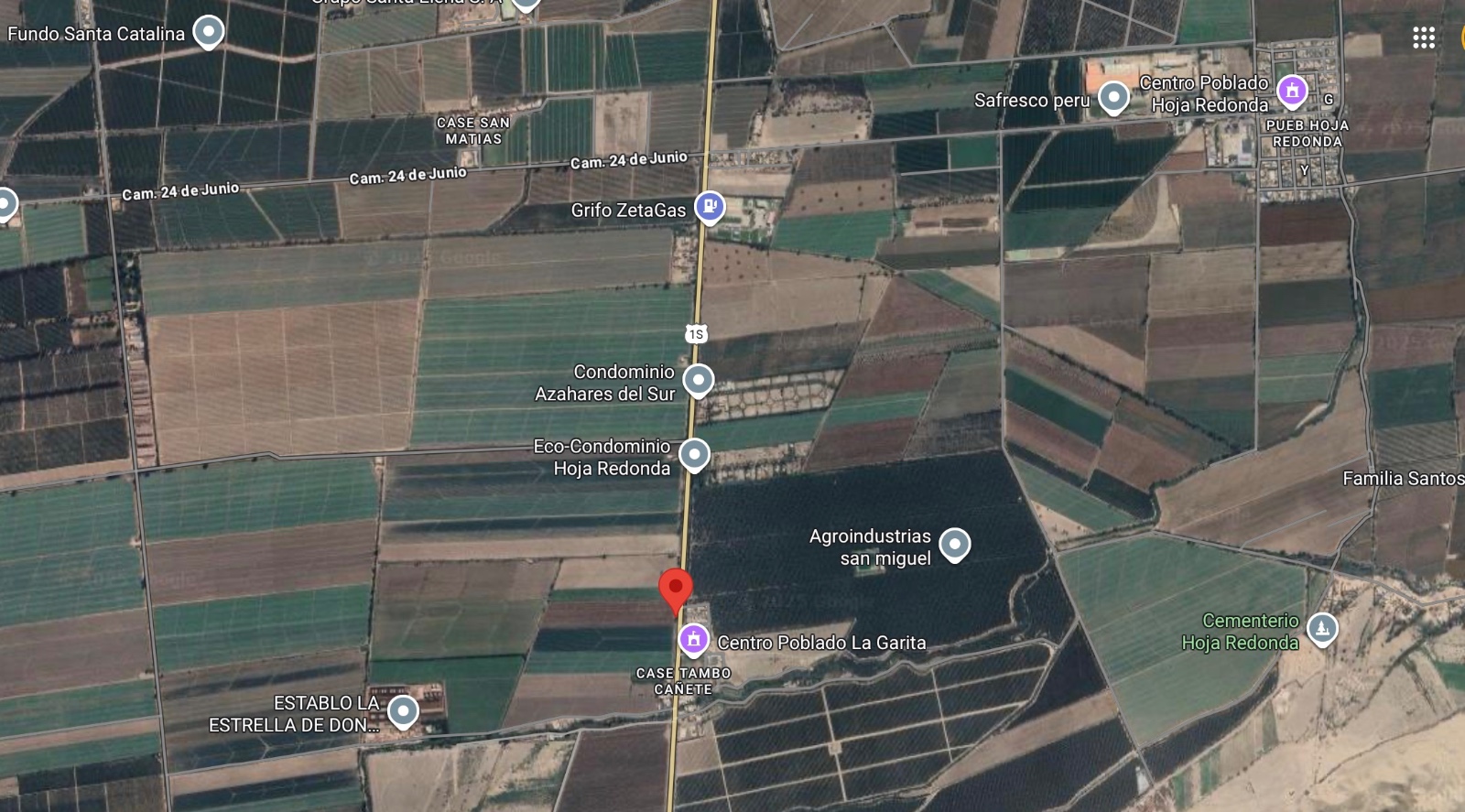Select the Cementerio Hoja Redonda marker
This screenshot has width=1465, height=812.
(1321, 629)
